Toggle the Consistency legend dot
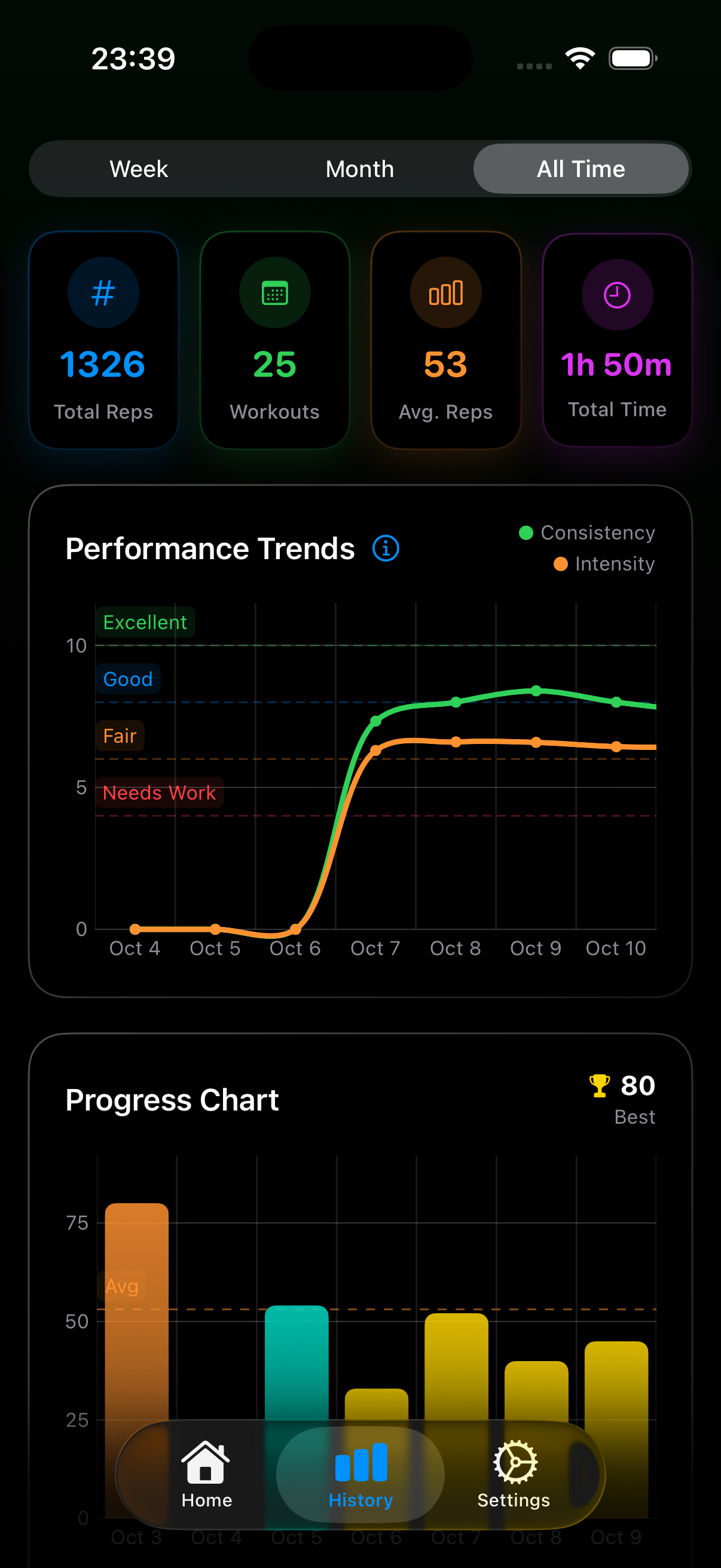This screenshot has height=1568, width=721. pos(526,533)
